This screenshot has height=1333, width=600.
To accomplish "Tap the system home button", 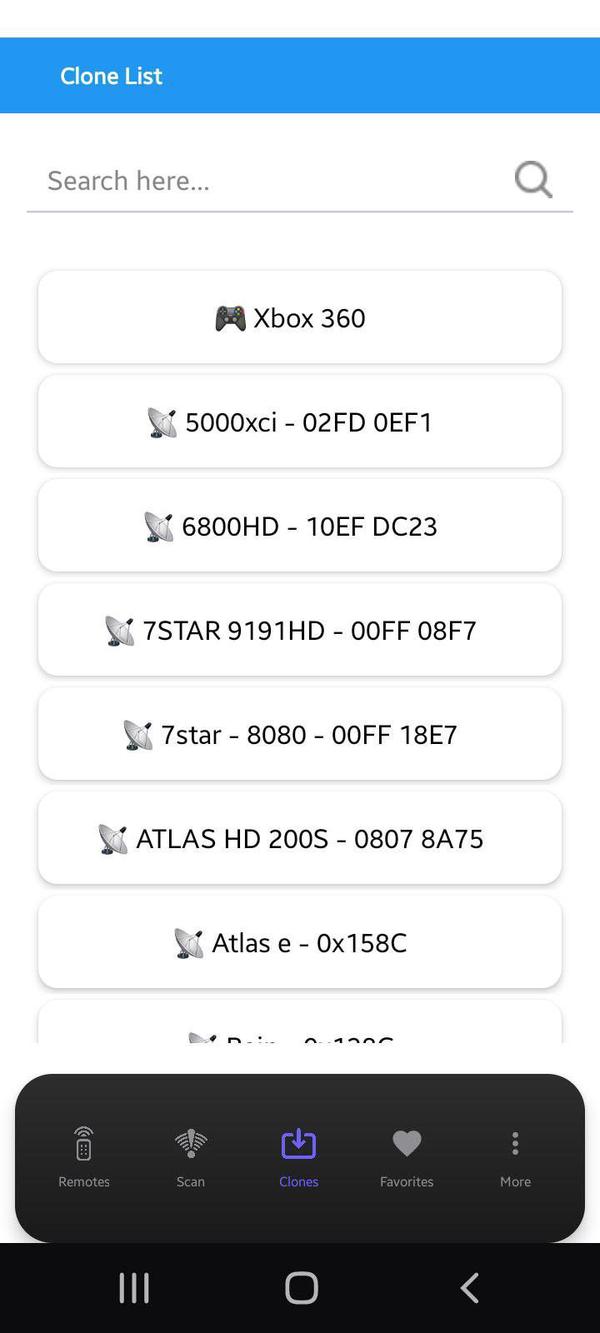I will [x=301, y=1288].
